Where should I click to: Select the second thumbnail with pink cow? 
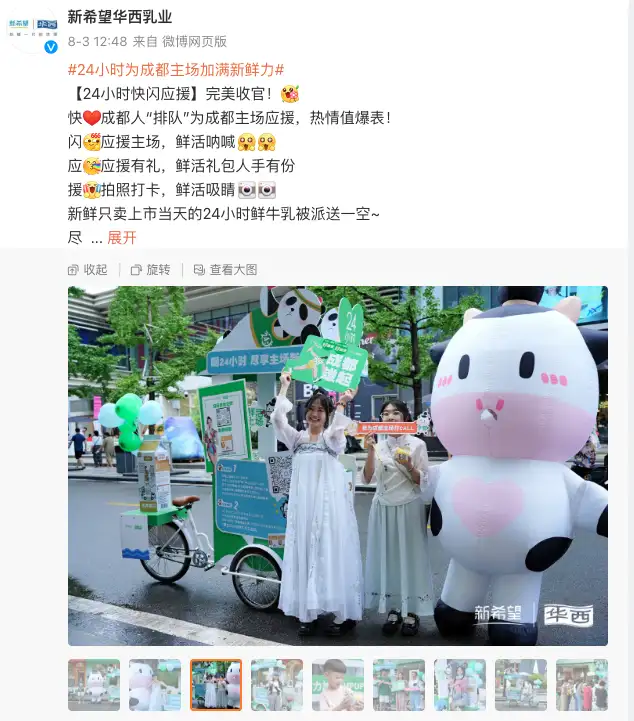coord(155,685)
